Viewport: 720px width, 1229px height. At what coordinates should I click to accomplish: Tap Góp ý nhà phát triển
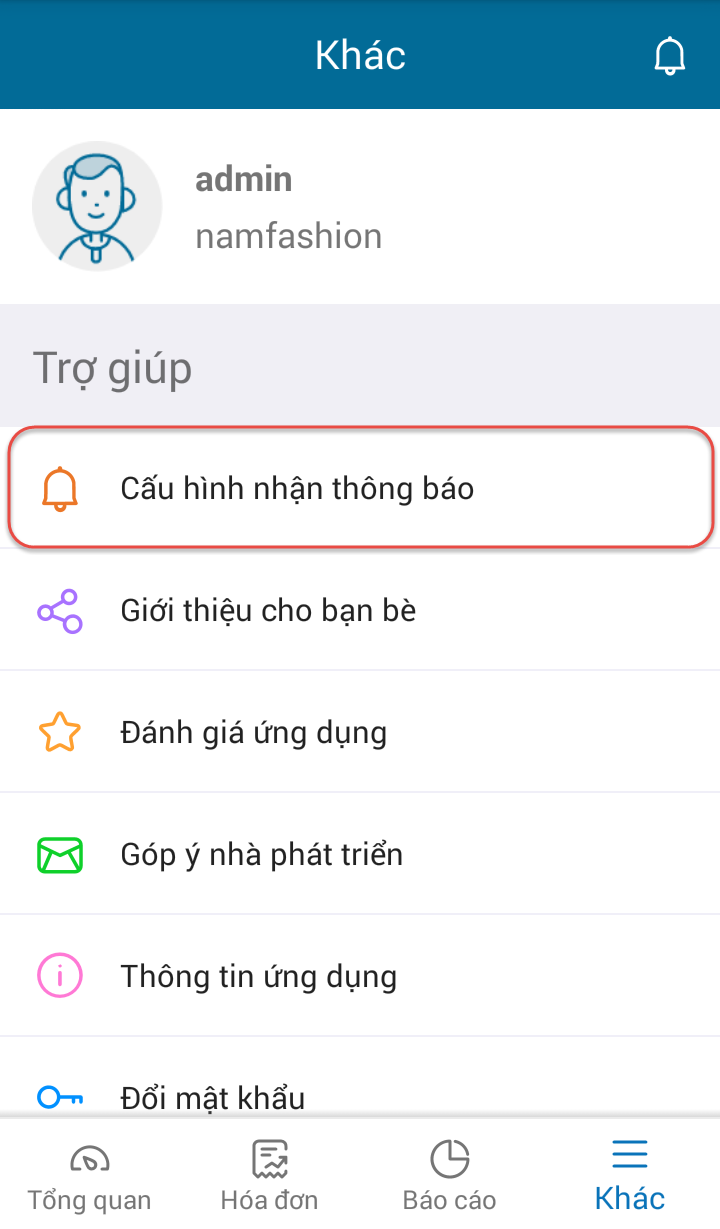coord(360,855)
